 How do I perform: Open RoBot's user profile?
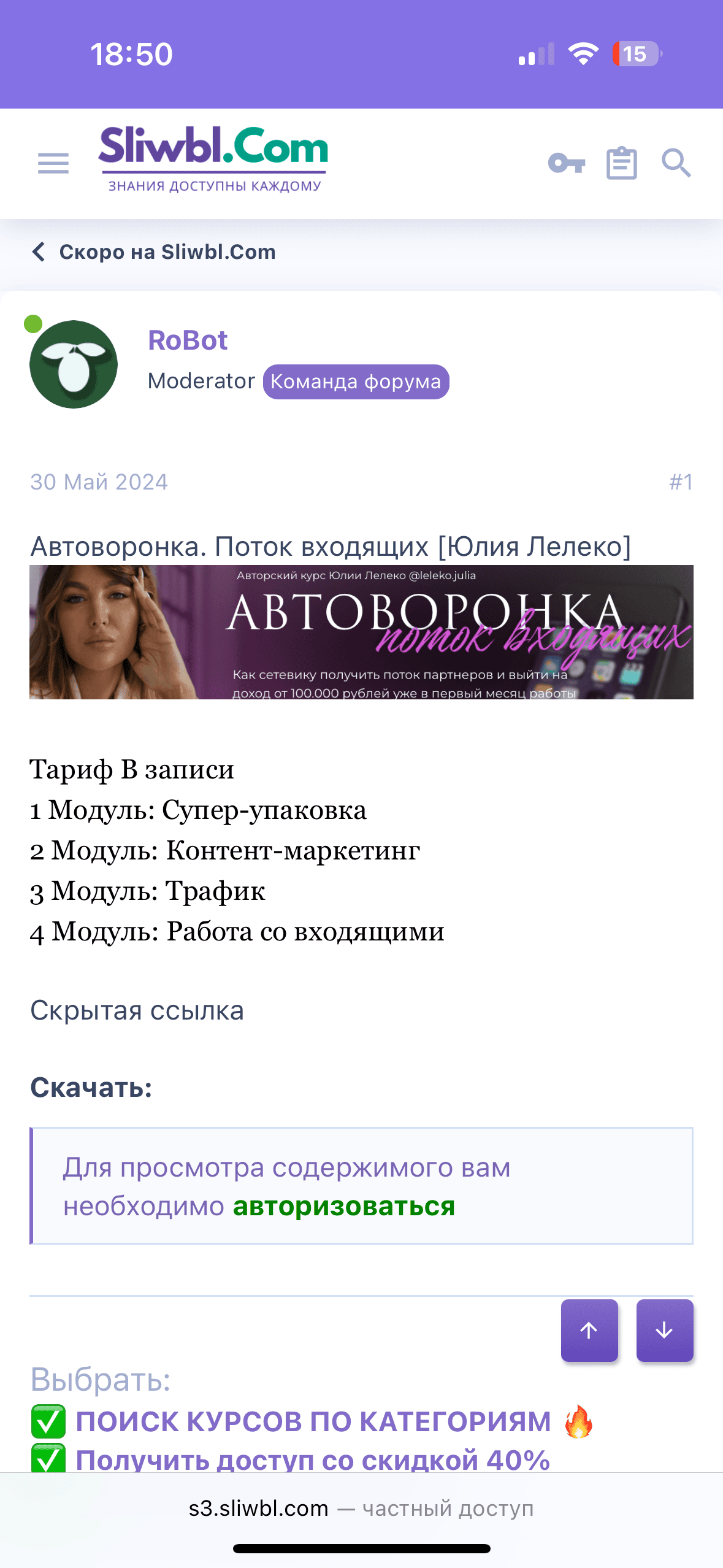[x=188, y=340]
